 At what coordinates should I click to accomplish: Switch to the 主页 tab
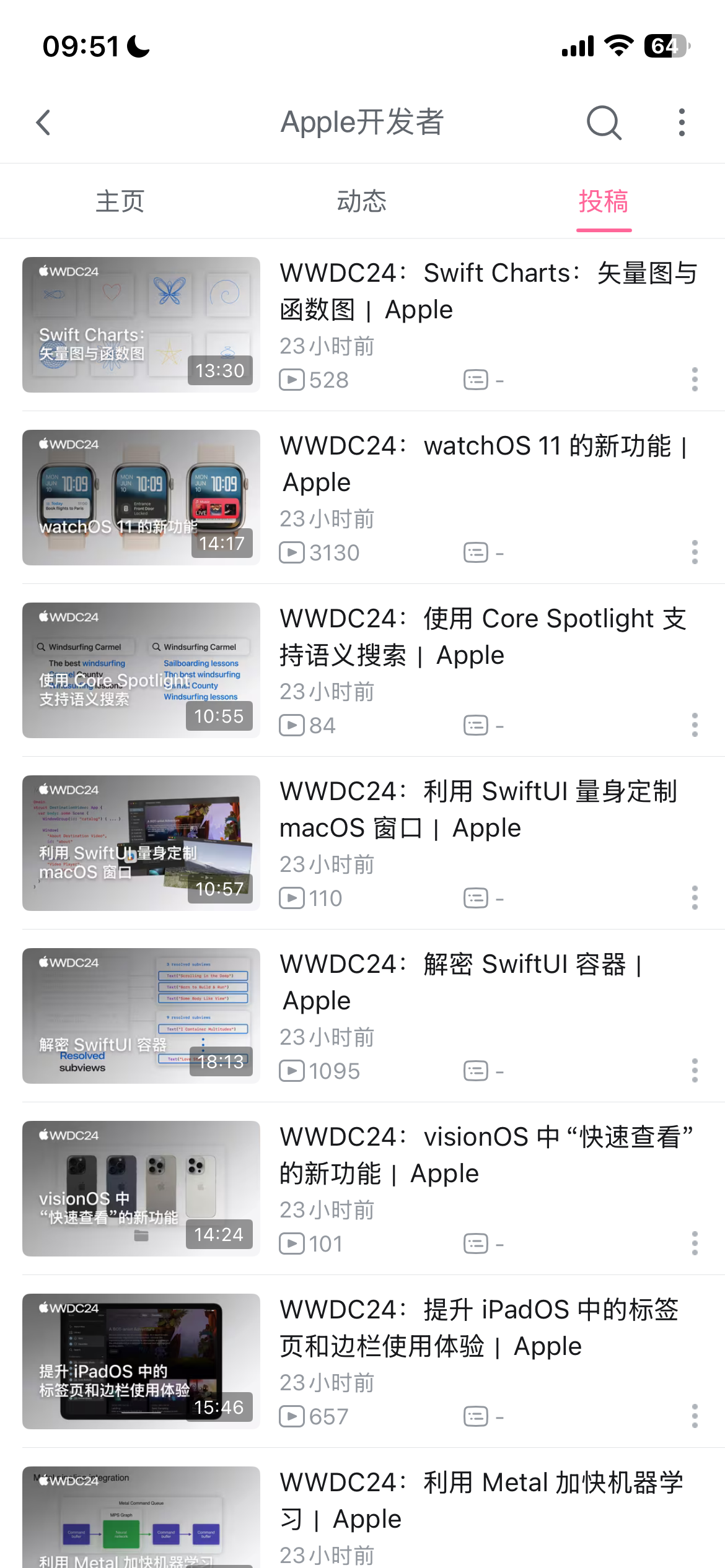(x=120, y=201)
